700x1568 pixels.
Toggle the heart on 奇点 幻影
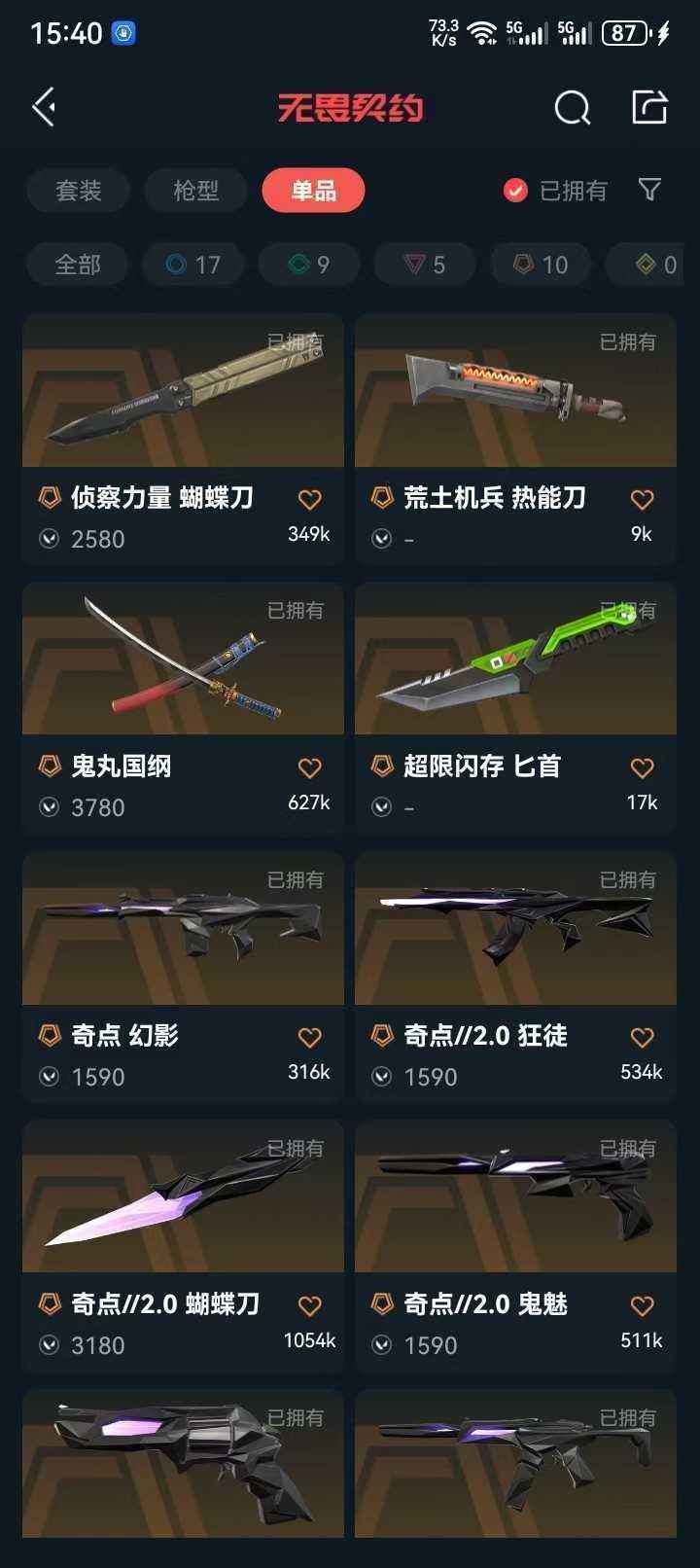[309, 1037]
